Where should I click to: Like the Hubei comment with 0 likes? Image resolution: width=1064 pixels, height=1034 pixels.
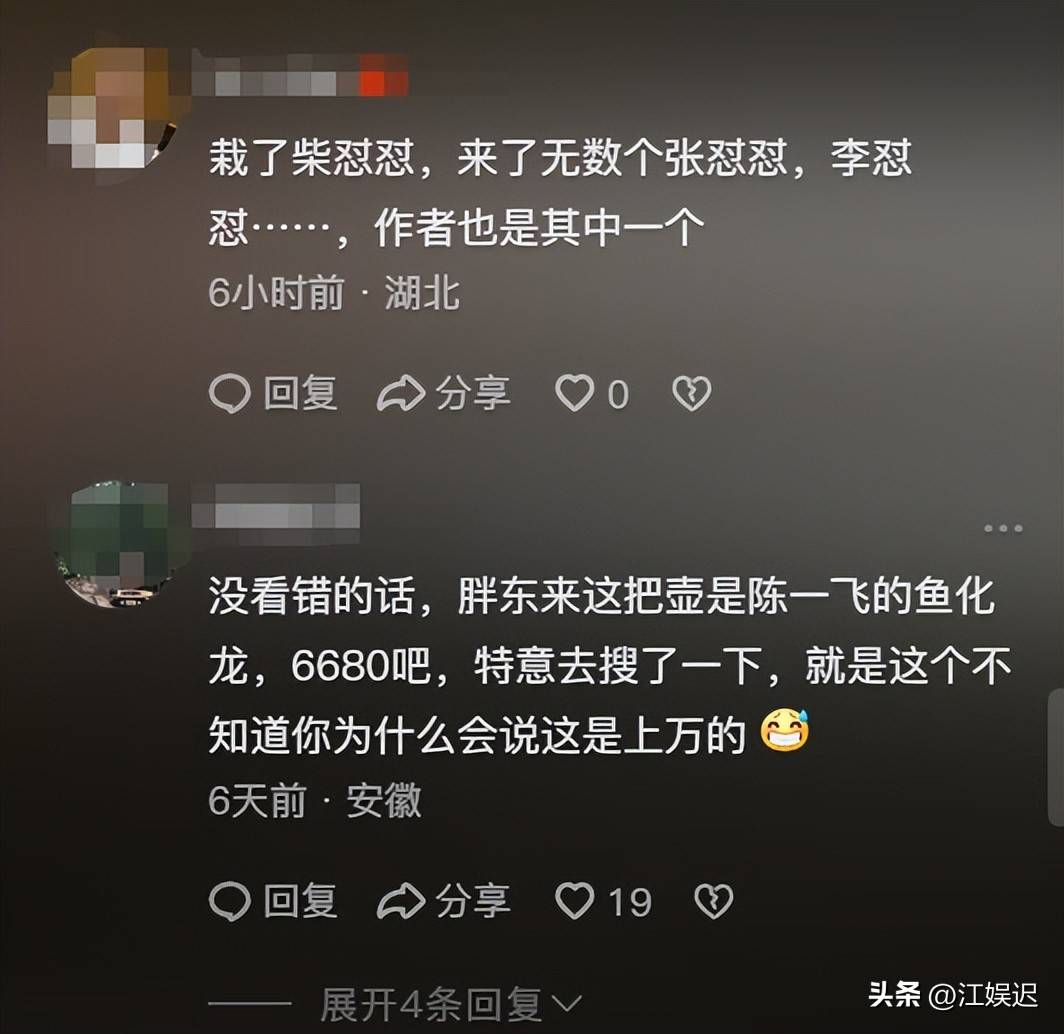tap(576, 394)
